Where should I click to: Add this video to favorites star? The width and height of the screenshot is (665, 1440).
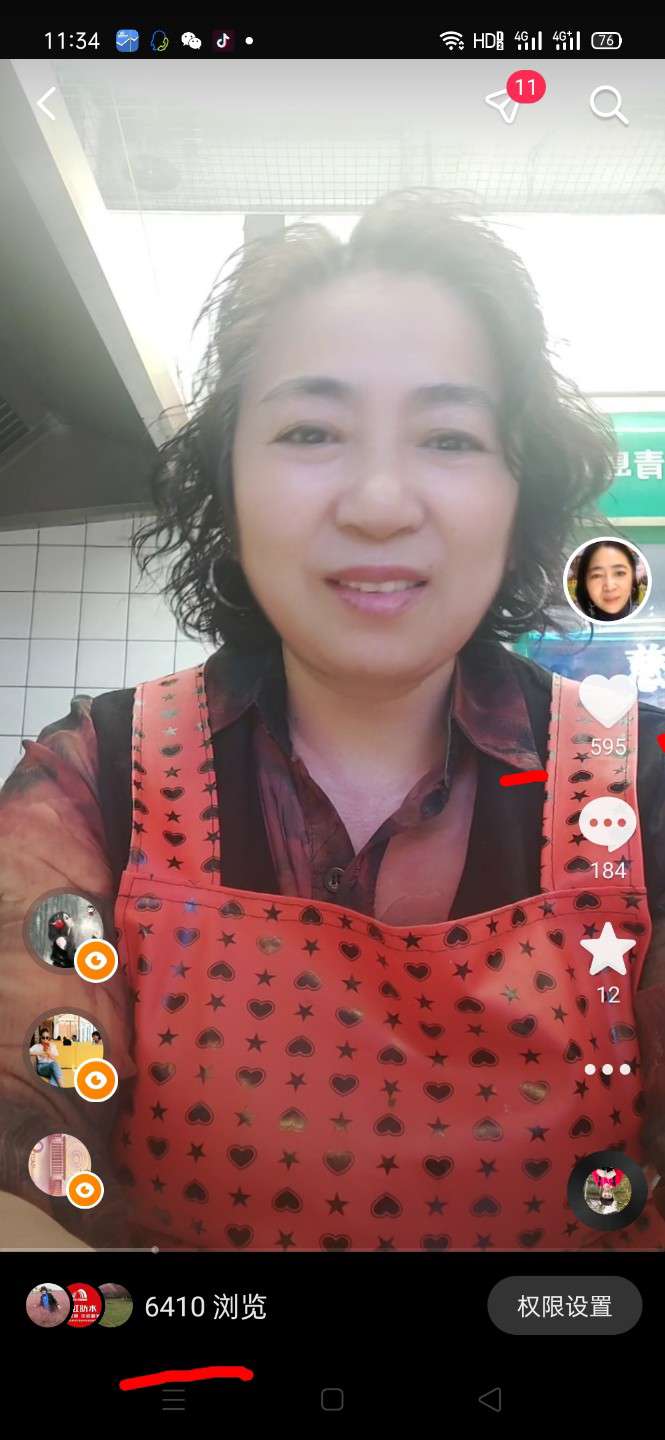(607, 950)
